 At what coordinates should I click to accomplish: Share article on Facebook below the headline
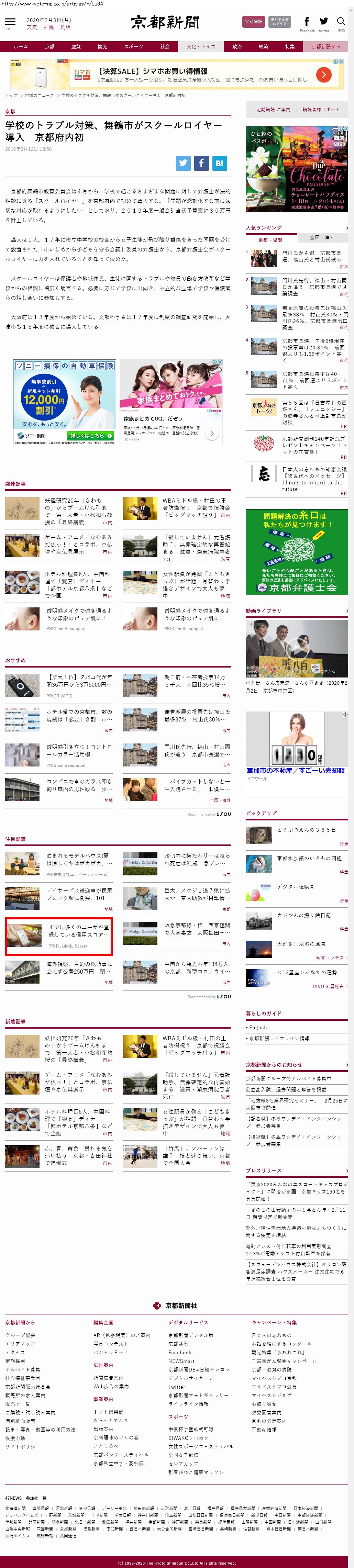click(x=202, y=163)
